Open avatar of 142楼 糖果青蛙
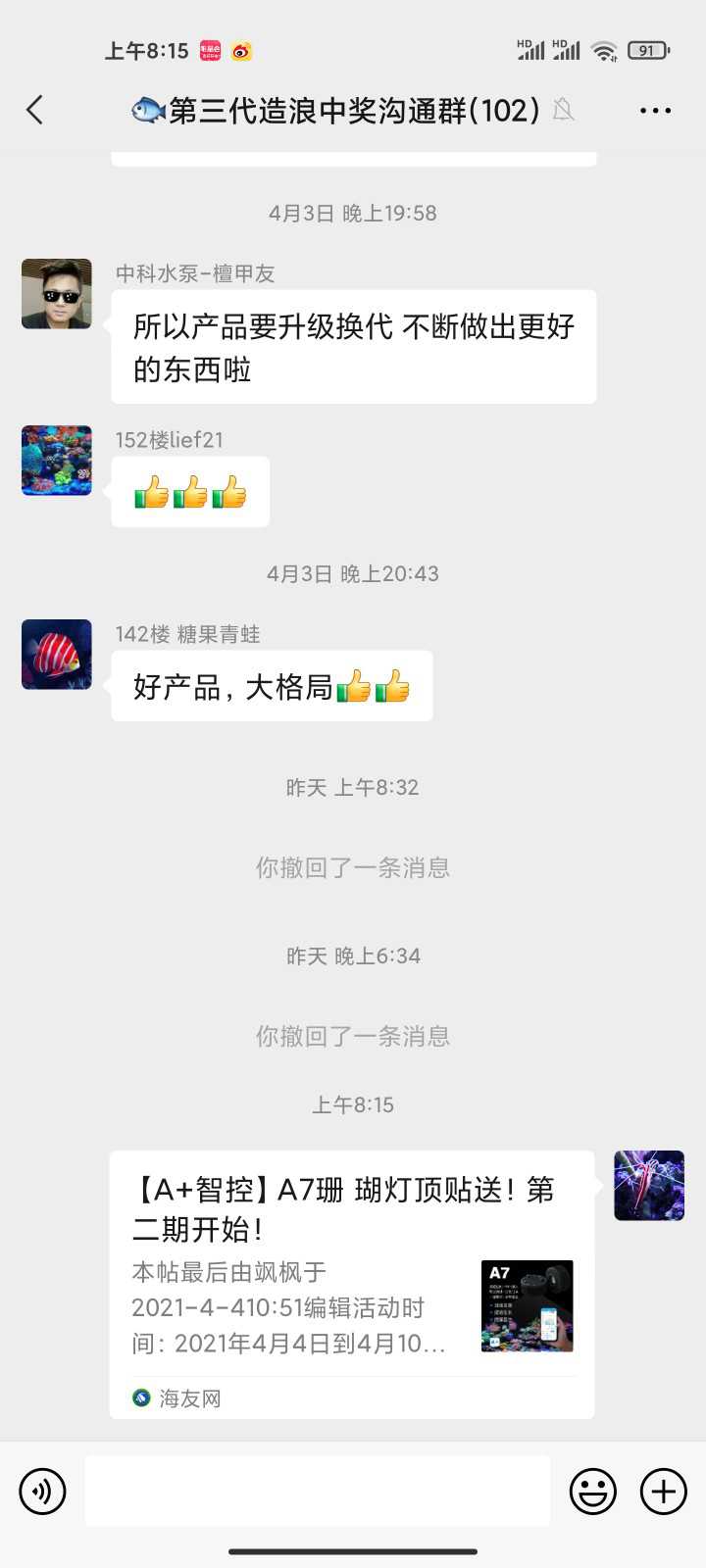Image resolution: width=706 pixels, height=1568 pixels. pos(57,655)
